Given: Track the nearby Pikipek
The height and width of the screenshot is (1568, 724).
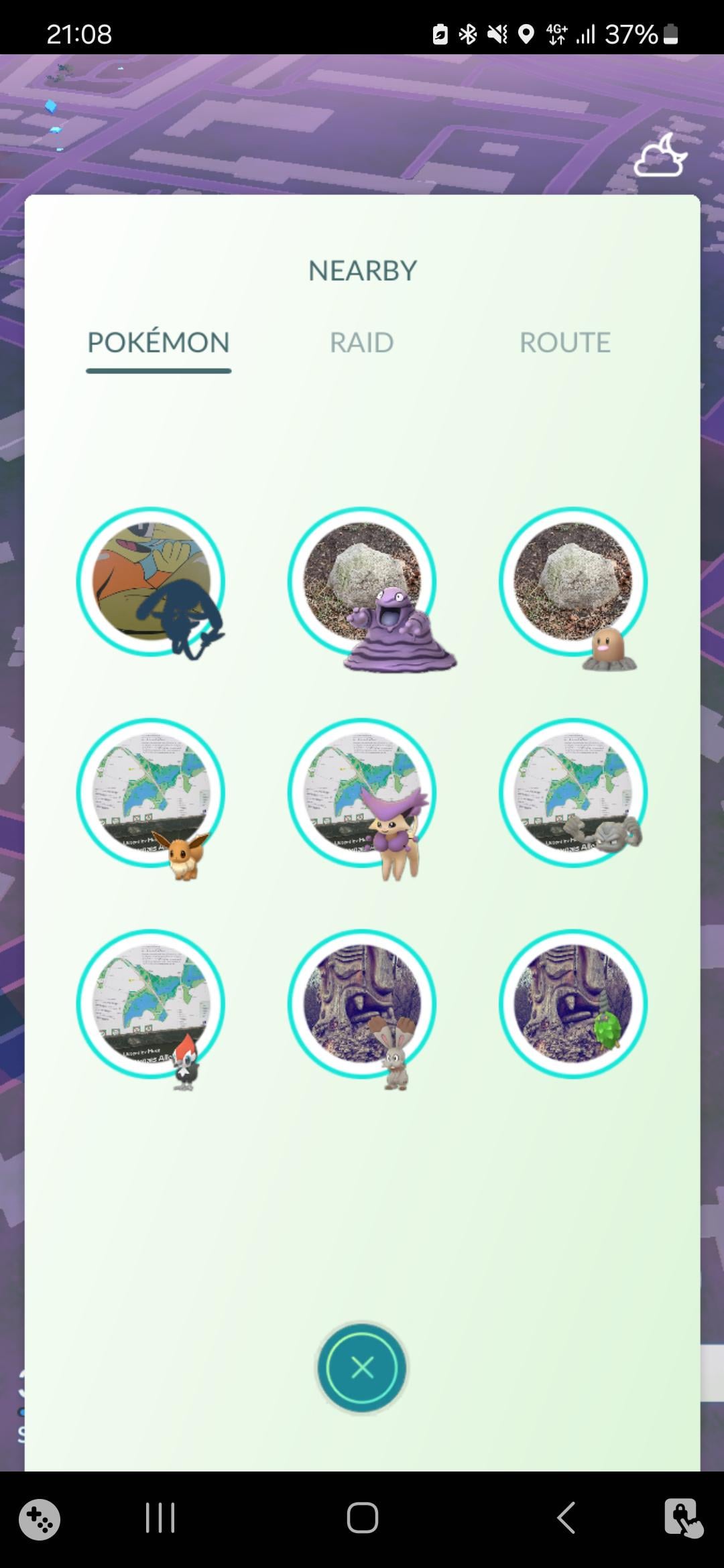Looking at the screenshot, I should coord(151,1004).
